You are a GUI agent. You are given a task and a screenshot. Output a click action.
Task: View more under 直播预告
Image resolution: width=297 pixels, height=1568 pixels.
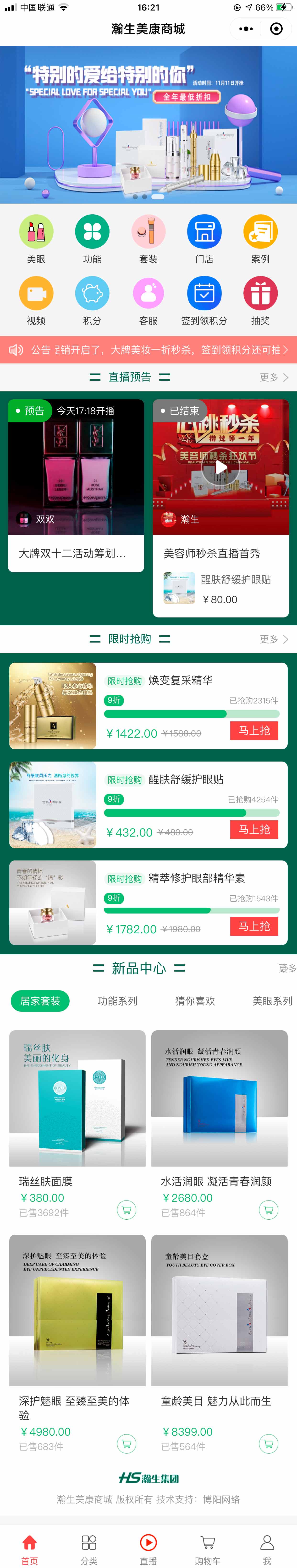(273, 377)
